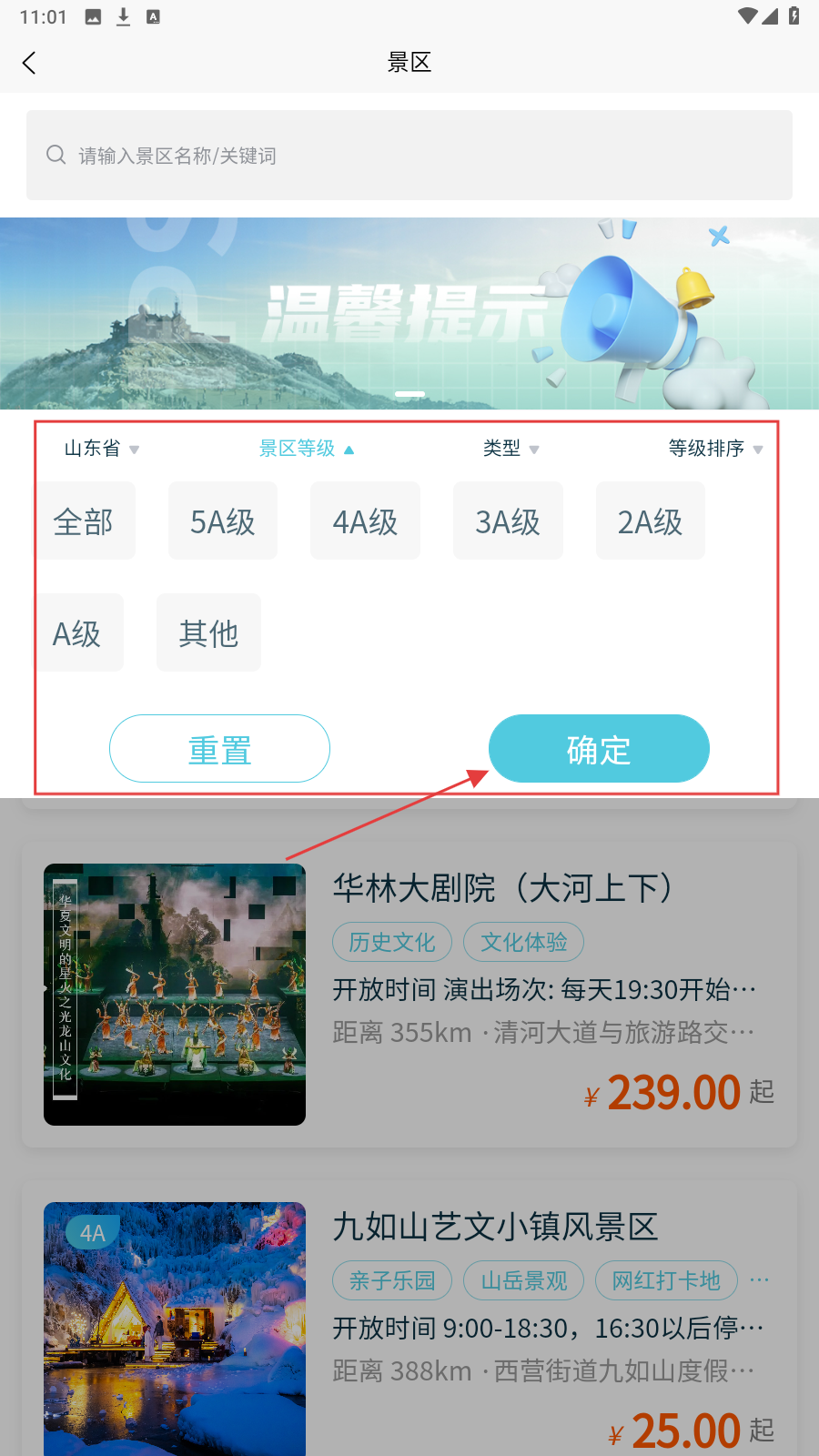Collapse the 景区等级 filter dropdown
The image size is (819, 1456).
[x=306, y=449]
